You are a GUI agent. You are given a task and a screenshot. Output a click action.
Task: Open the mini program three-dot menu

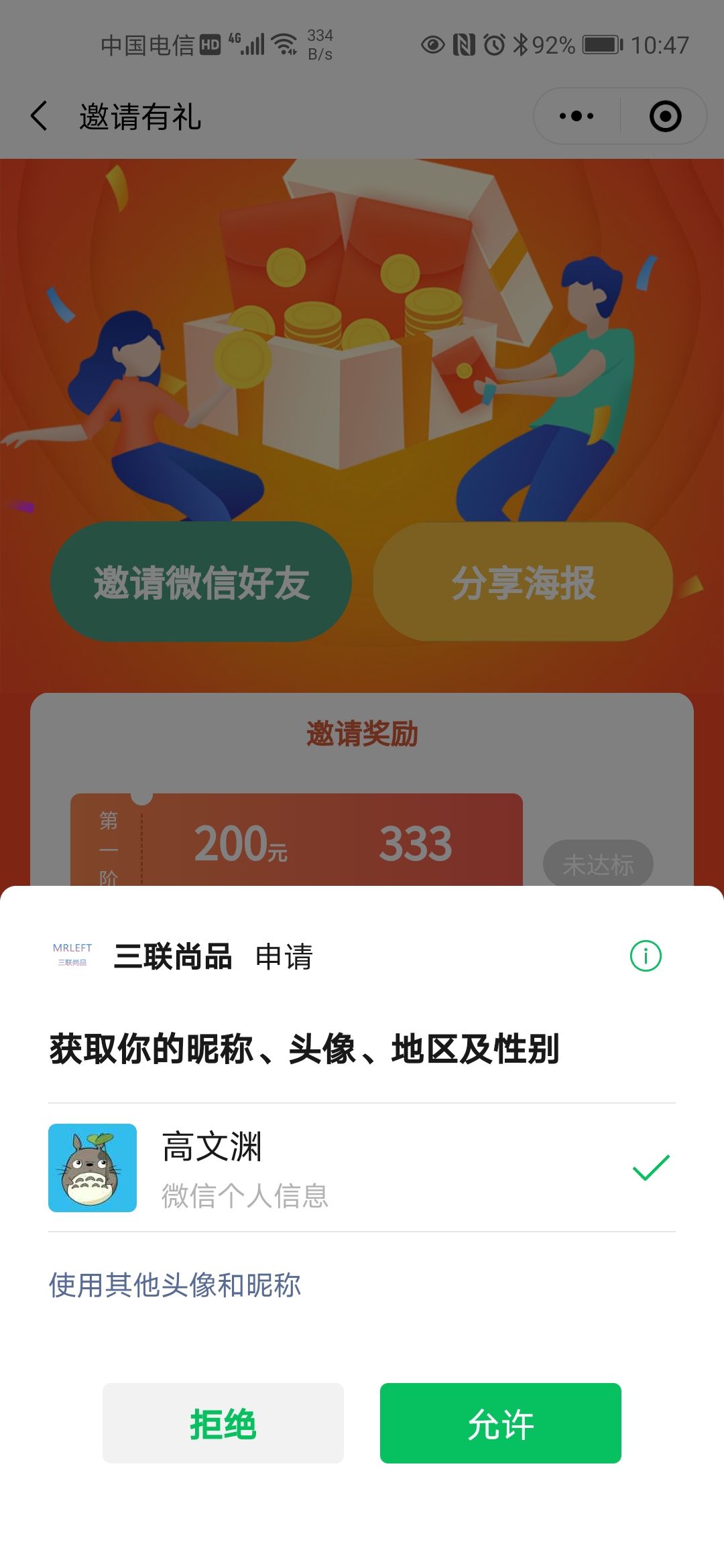pyautogui.click(x=577, y=116)
